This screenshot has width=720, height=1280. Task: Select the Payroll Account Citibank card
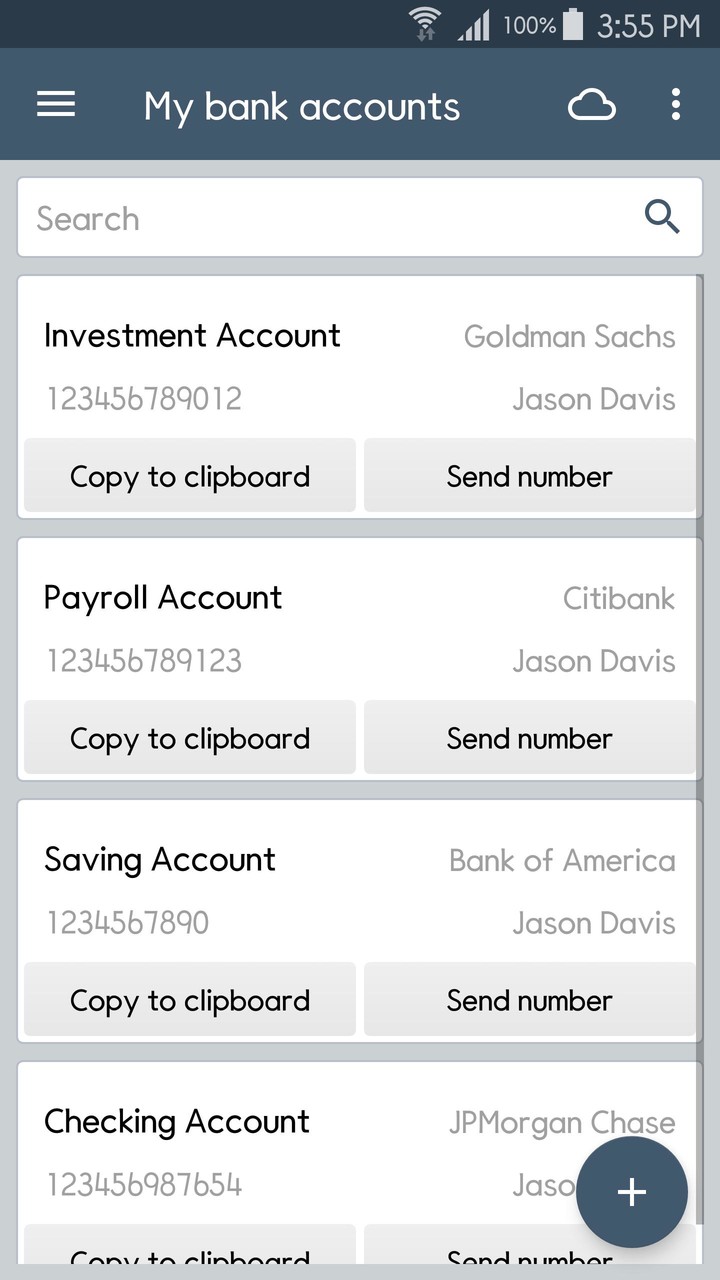[x=360, y=628]
